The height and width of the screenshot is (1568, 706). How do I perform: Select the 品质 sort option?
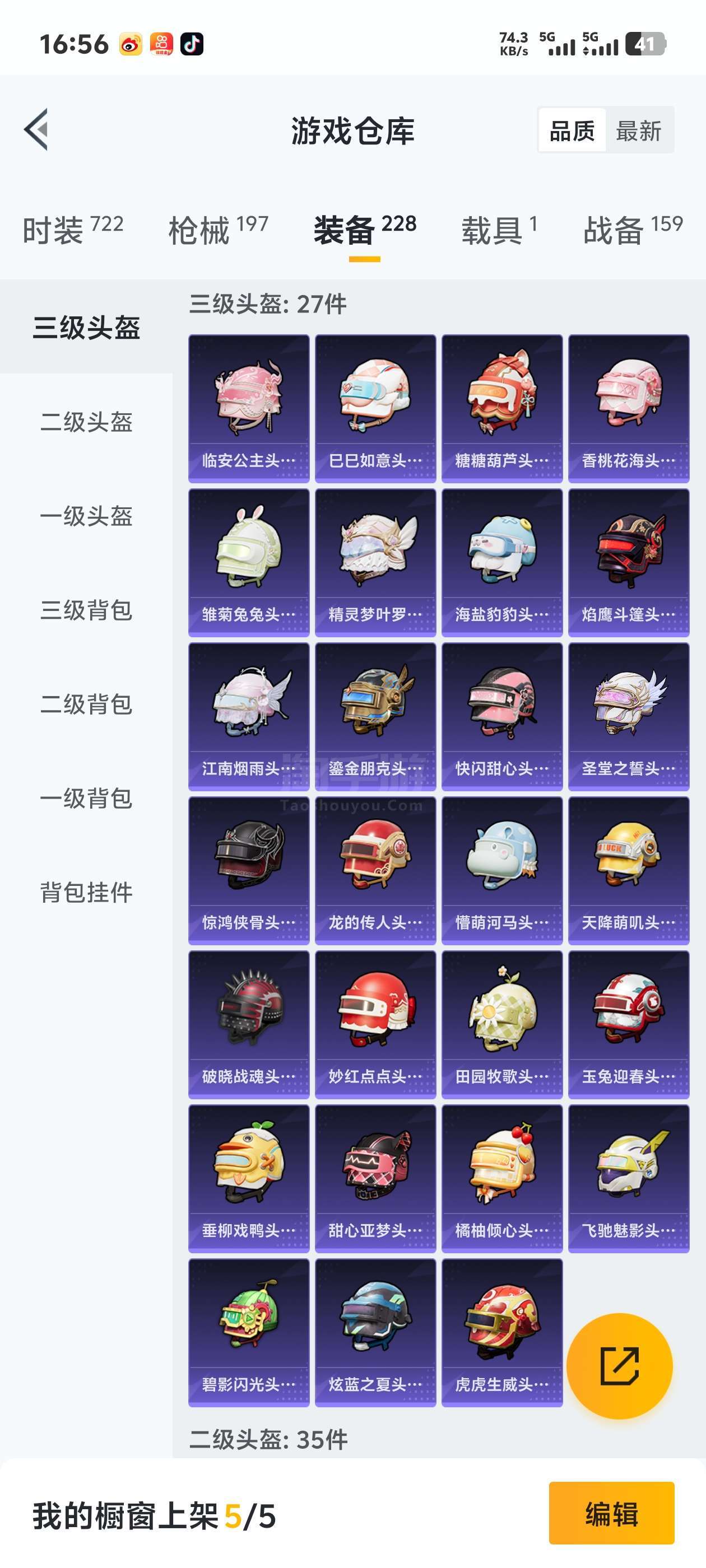pos(572,130)
